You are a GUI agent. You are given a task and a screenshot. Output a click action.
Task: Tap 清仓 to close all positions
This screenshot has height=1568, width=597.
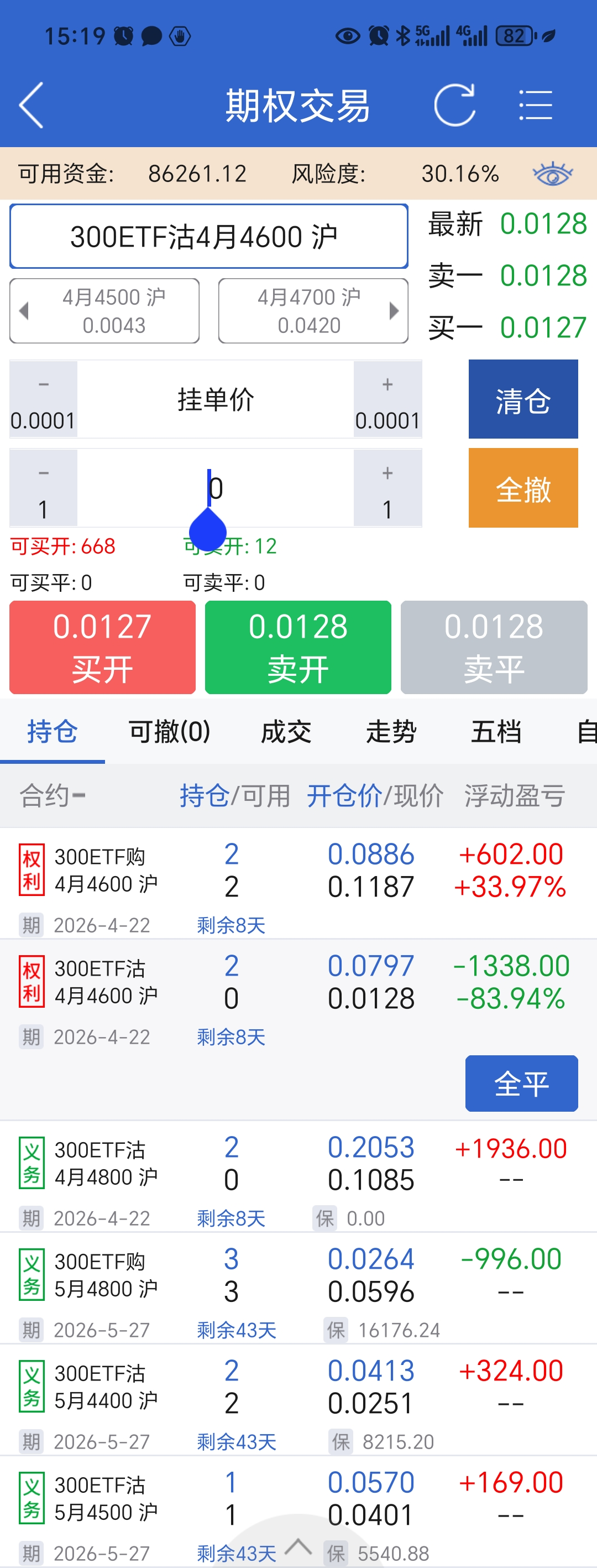point(523,399)
